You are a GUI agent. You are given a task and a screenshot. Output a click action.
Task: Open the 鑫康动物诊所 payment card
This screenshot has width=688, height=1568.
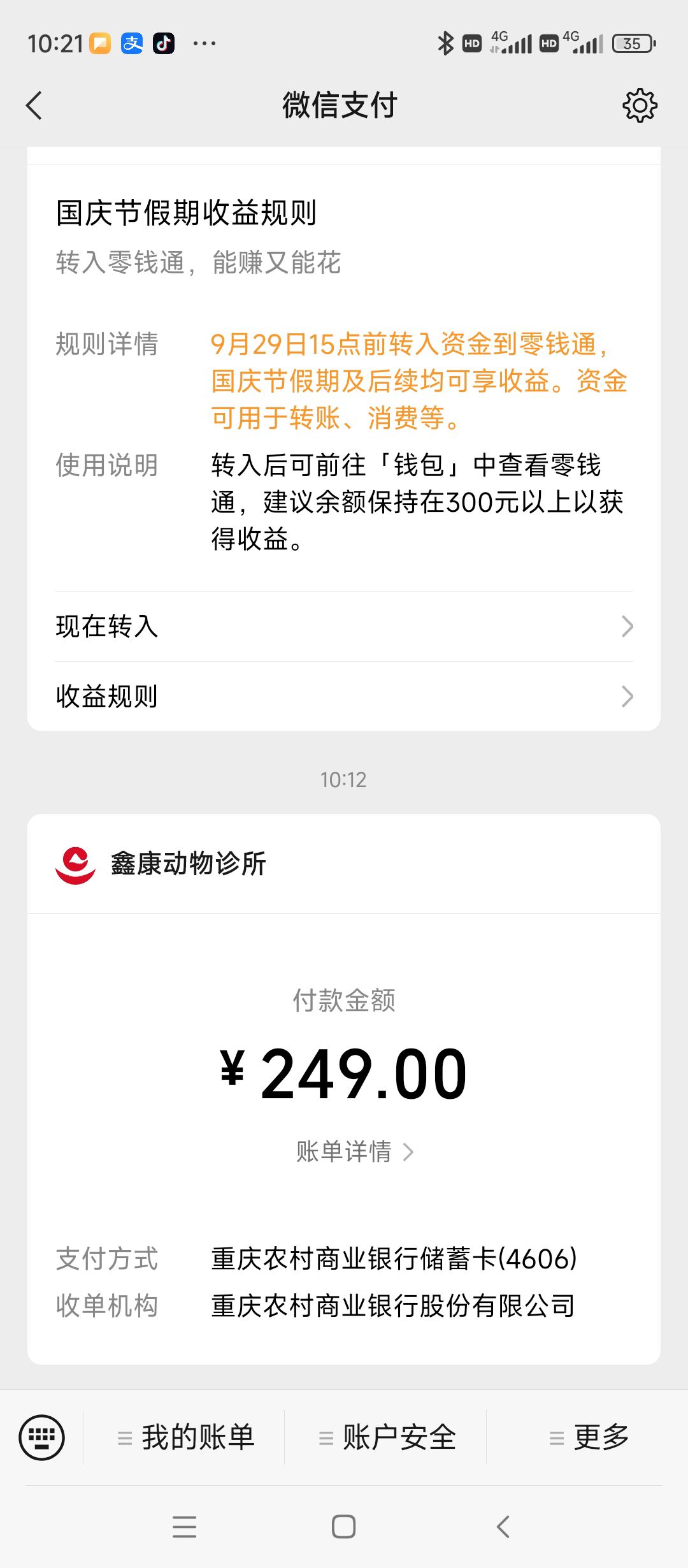click(344, 1089)
